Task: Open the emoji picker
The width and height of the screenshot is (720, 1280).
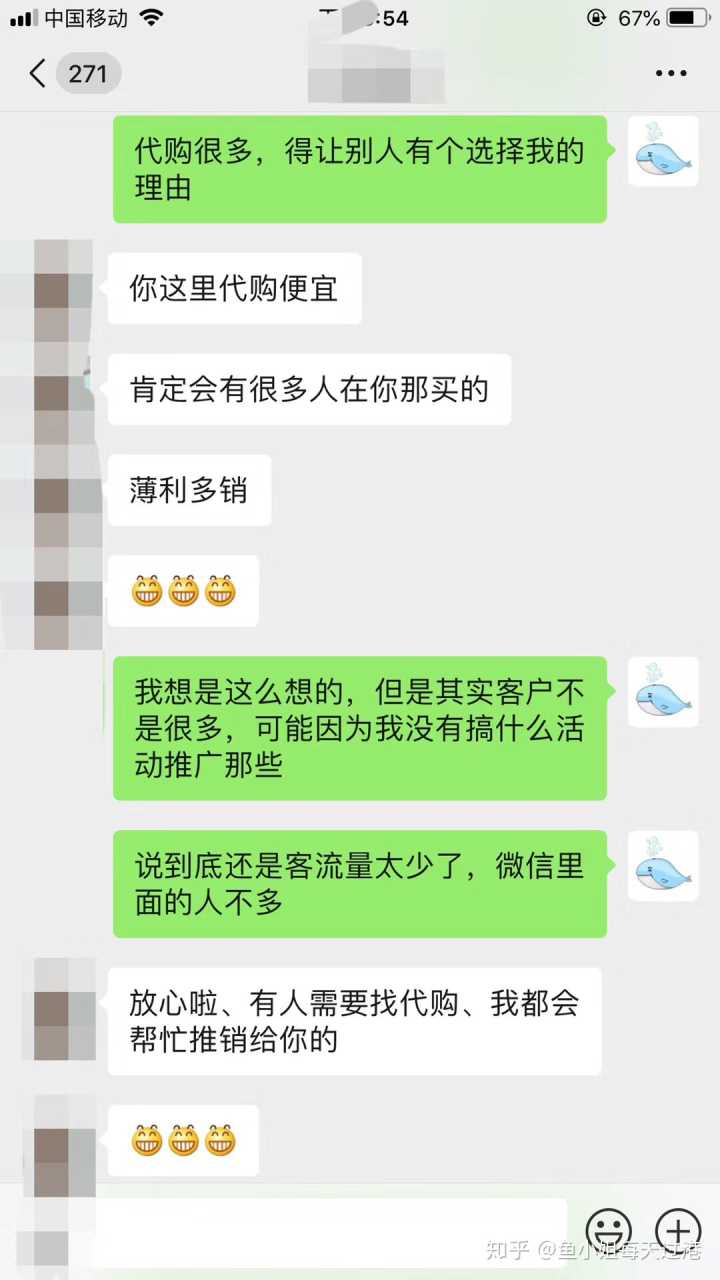Action: (x=608, y=1229)
